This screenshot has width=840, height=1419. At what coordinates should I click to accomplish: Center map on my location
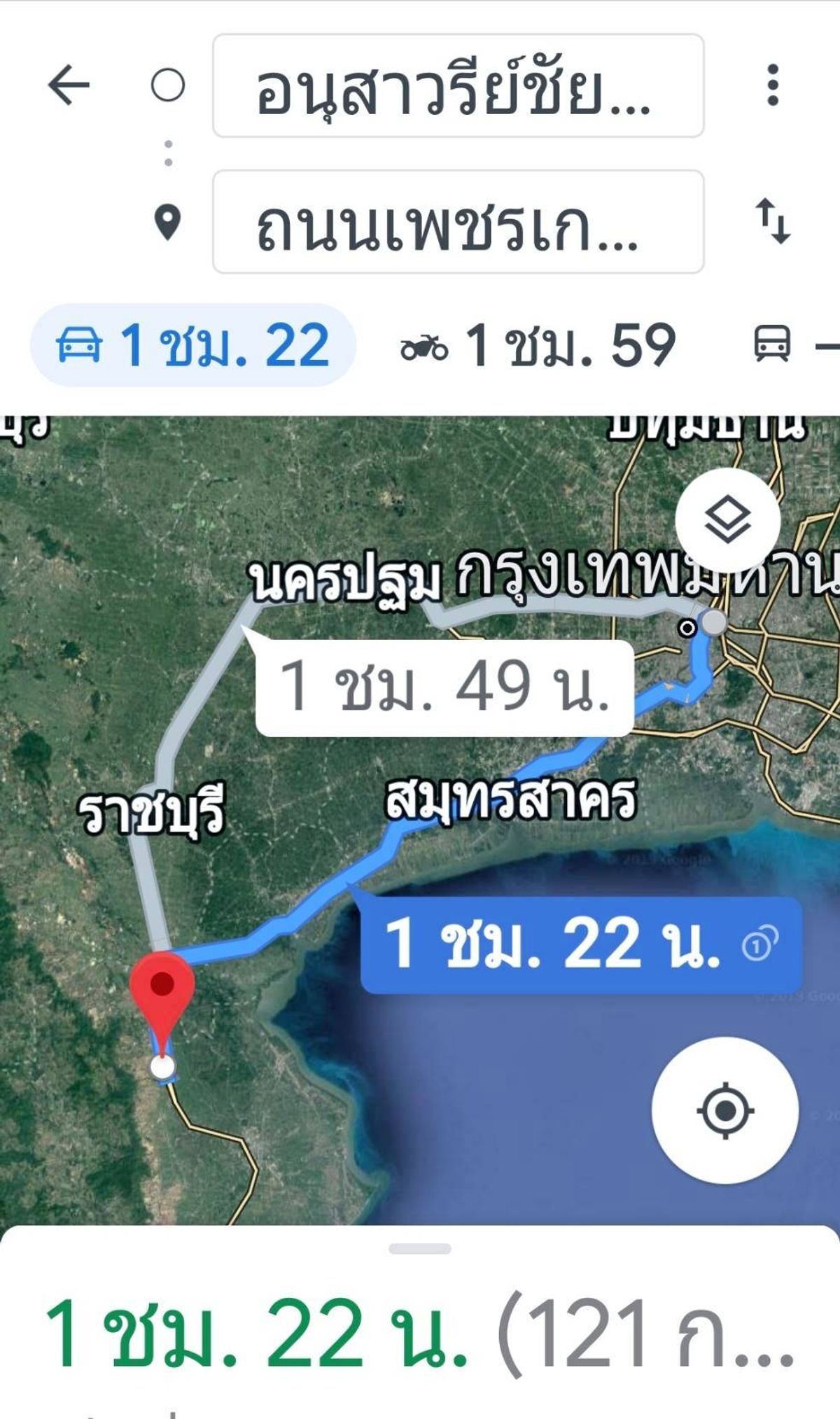point(725,1110)
